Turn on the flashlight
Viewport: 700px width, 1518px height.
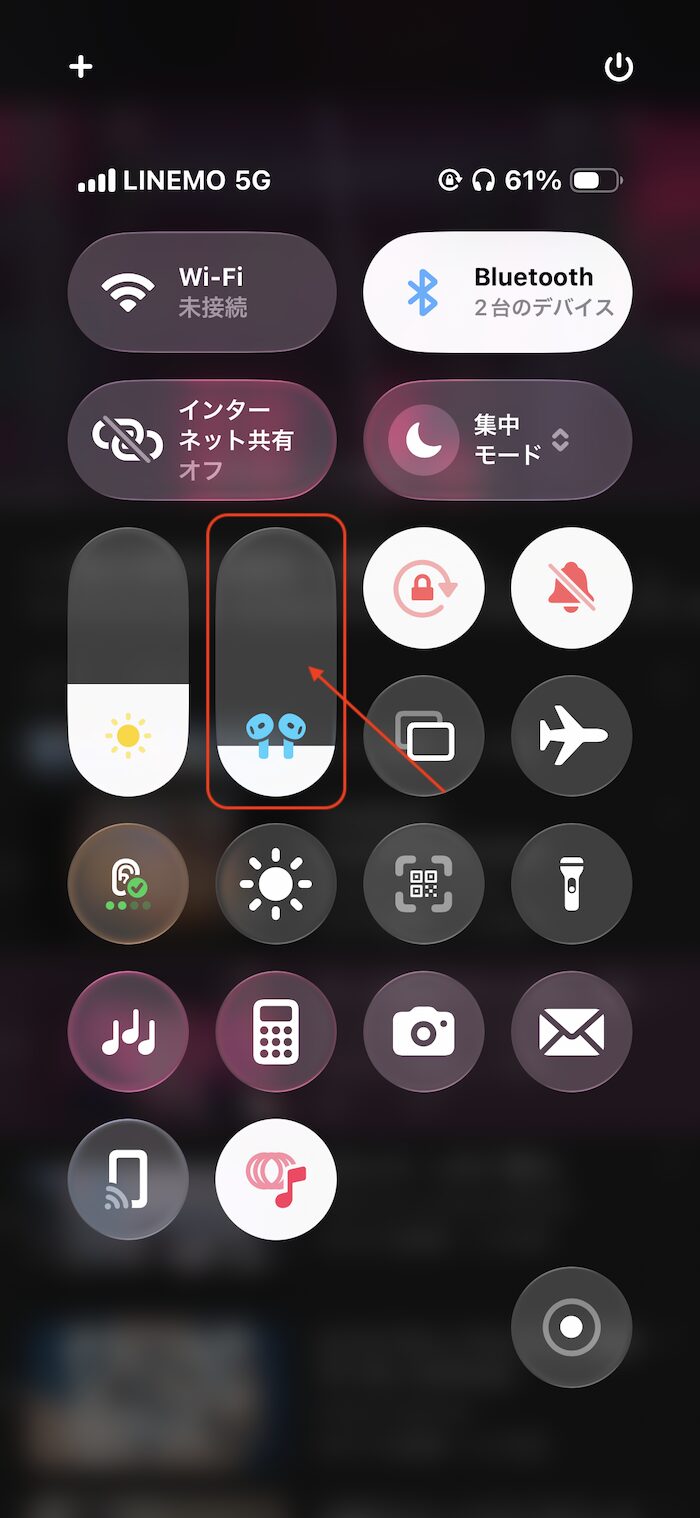click(571, 884)
